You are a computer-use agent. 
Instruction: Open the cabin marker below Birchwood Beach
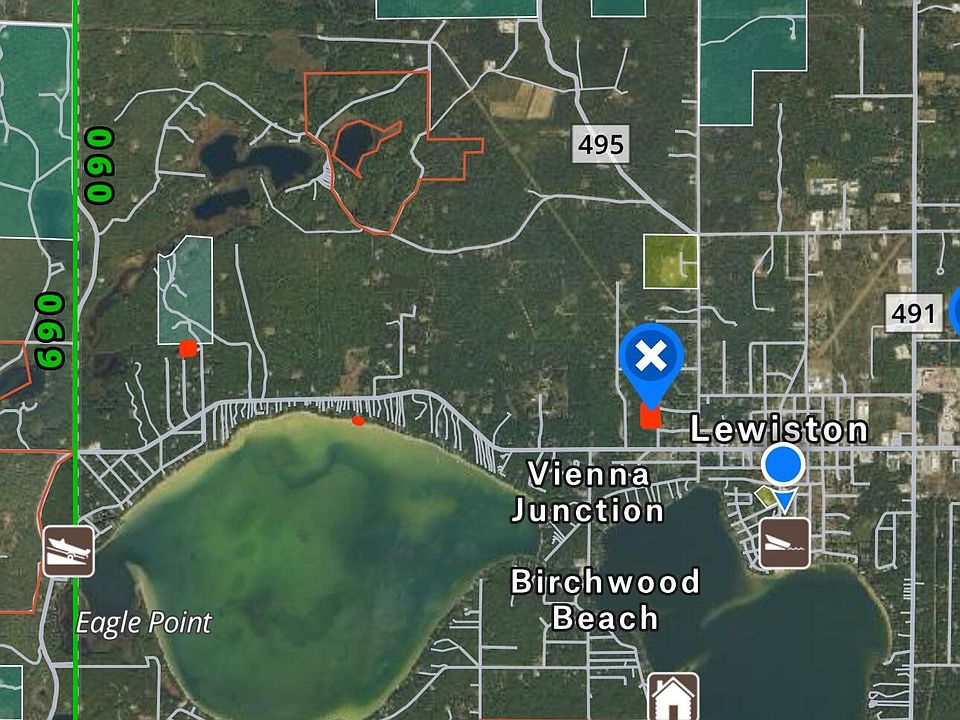tap(673, 696)
